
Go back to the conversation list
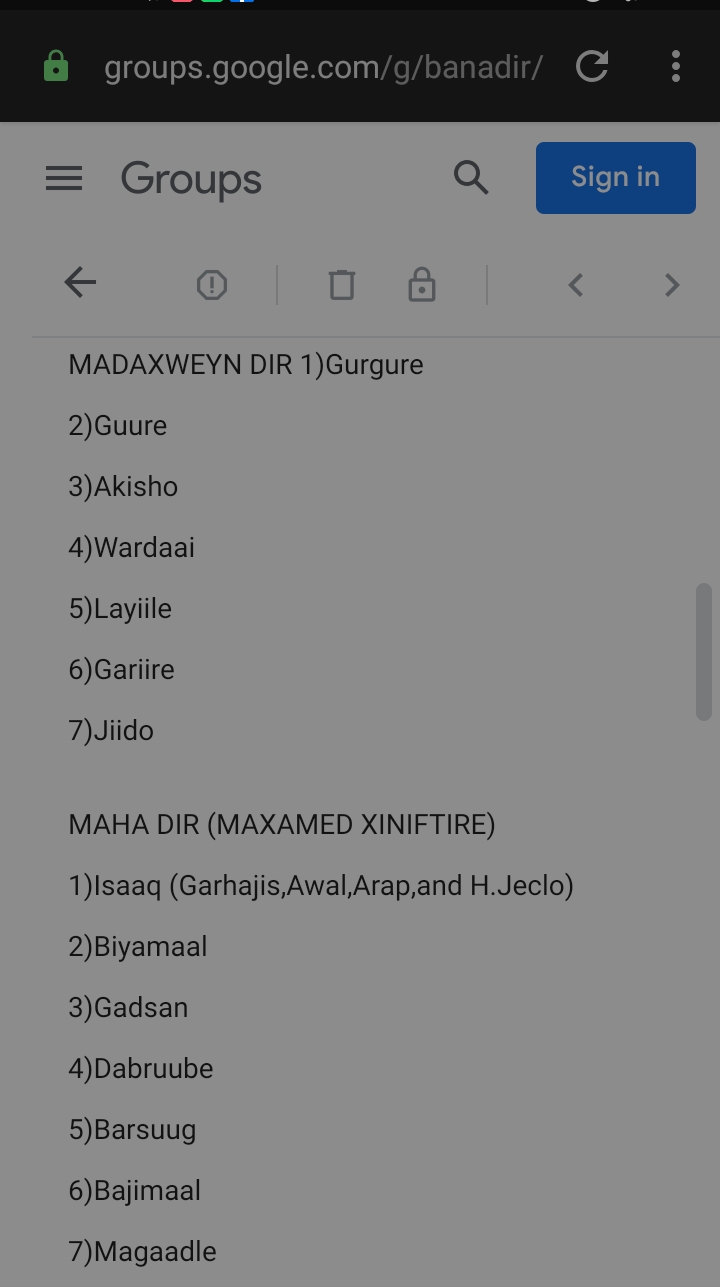[x=80, y=283]
